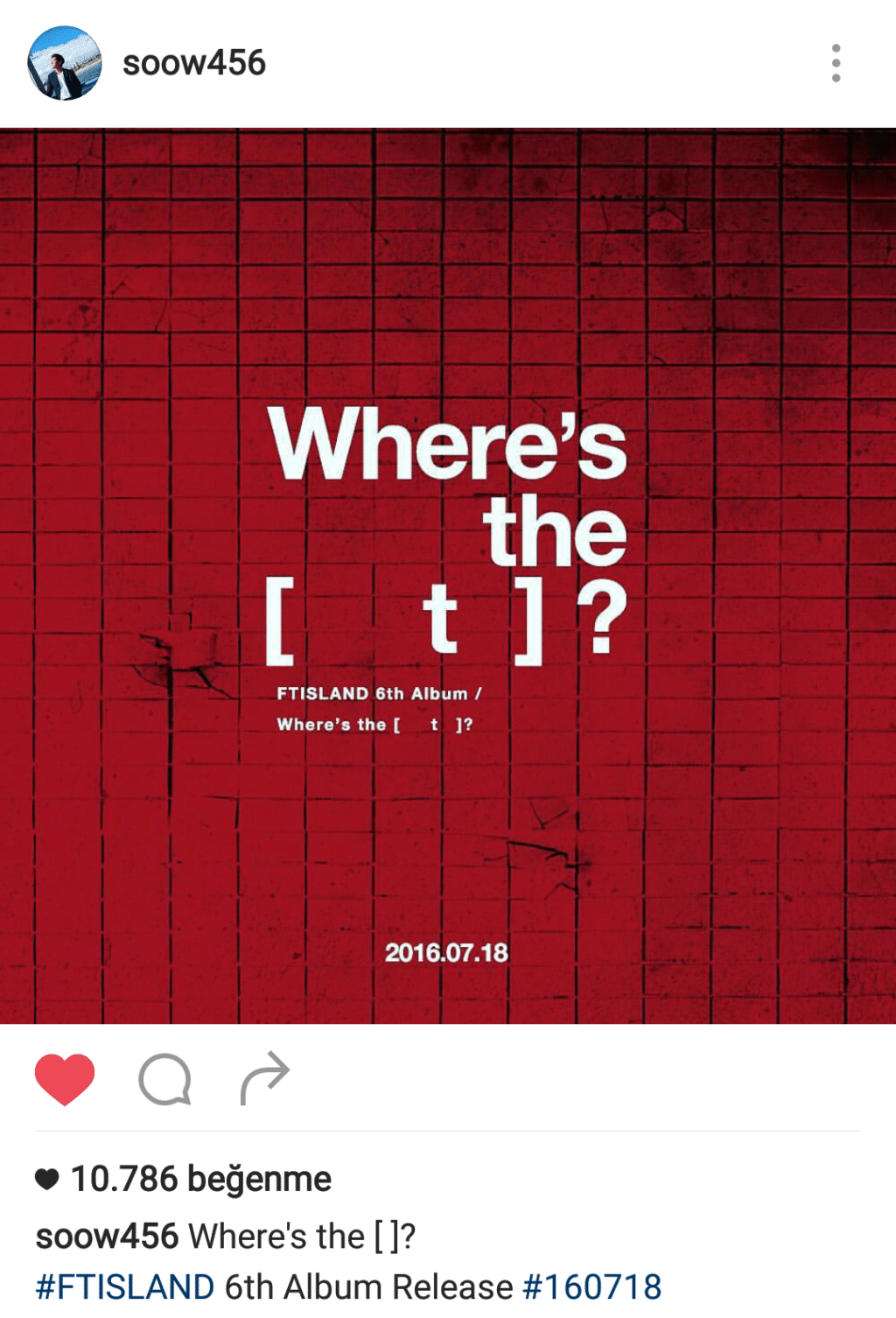The height and width of the screenshot is (1318, 896).
Task: Open the FTISLAND album post image
Action: (x=448, y=576)
